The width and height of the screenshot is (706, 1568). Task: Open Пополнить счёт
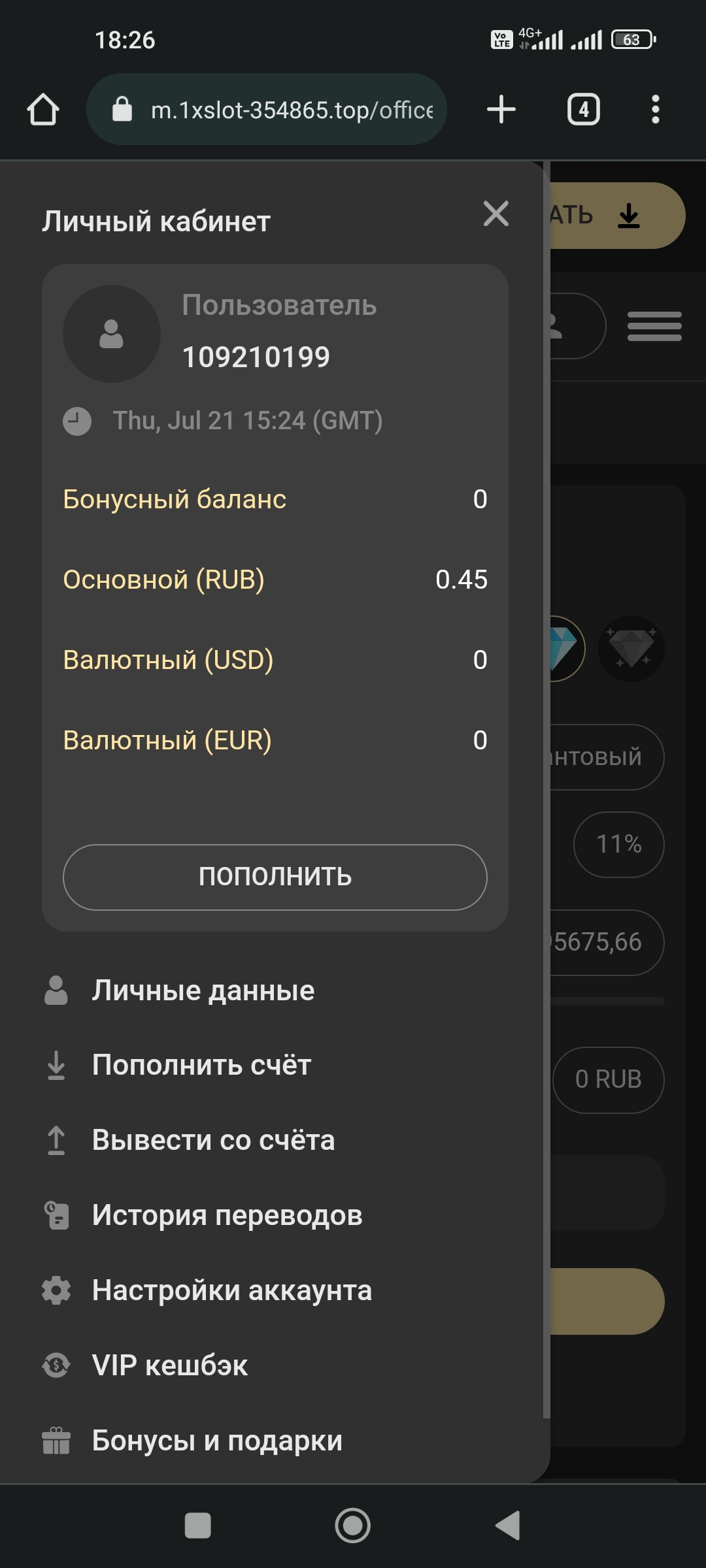point(201,1065)
